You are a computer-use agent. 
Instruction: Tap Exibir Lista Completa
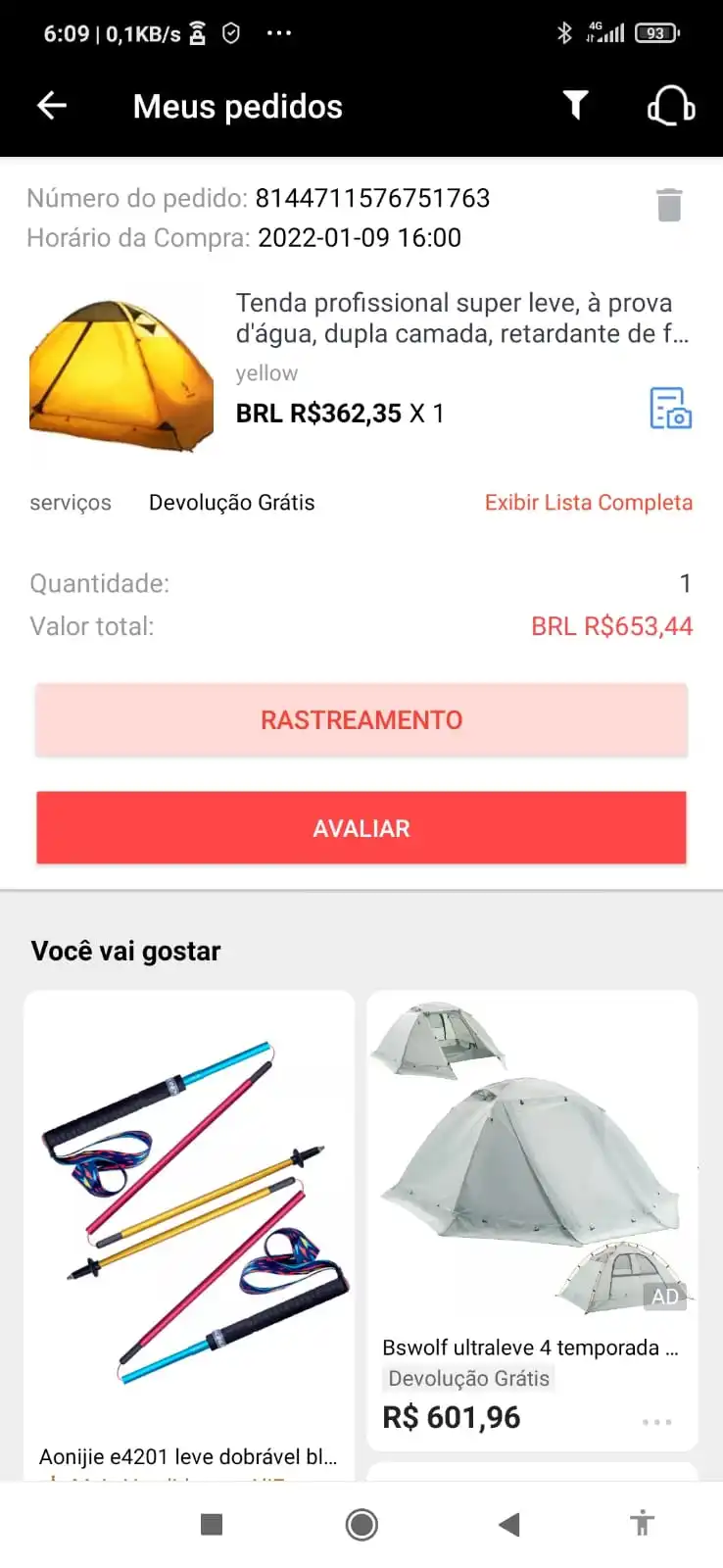tap(588, 503)
